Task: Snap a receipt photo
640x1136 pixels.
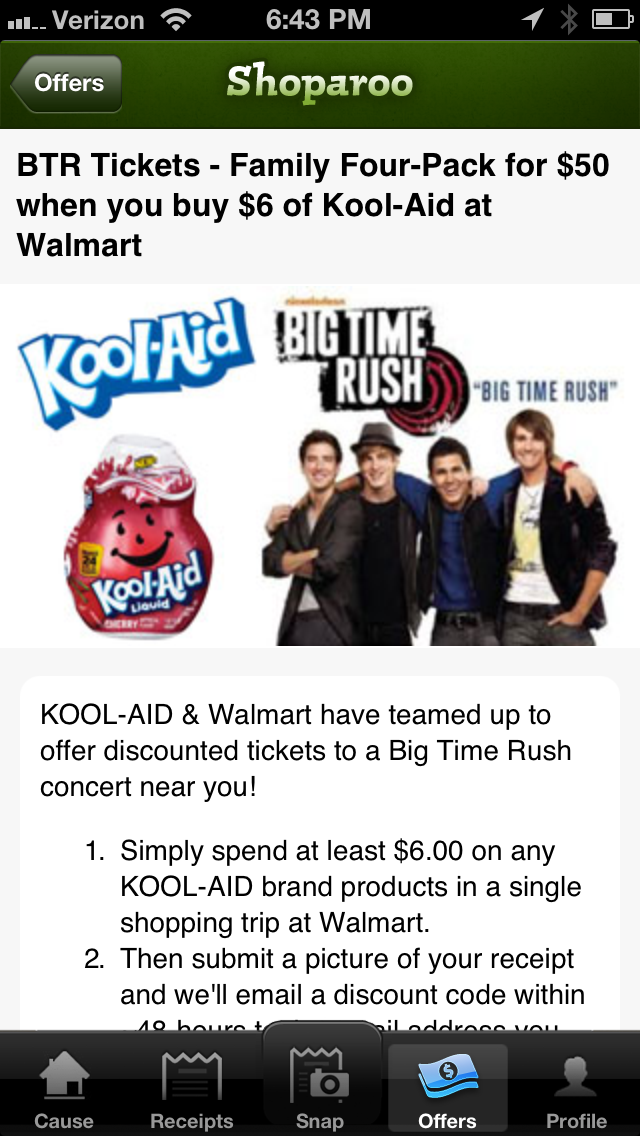Action: point(320,1079)
